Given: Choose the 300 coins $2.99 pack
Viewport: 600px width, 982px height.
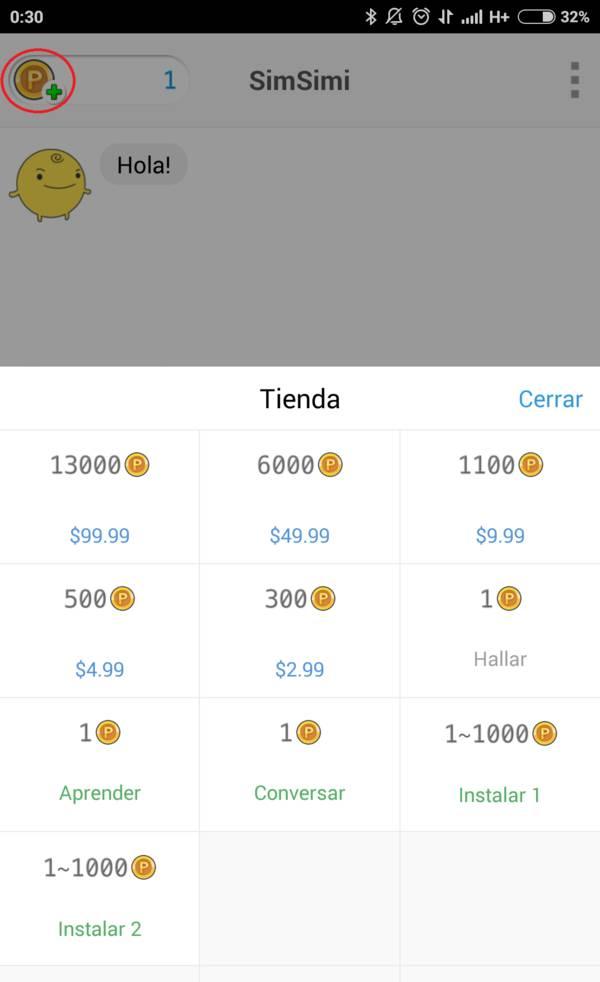Looking at the screenshot, I should 300,631.
